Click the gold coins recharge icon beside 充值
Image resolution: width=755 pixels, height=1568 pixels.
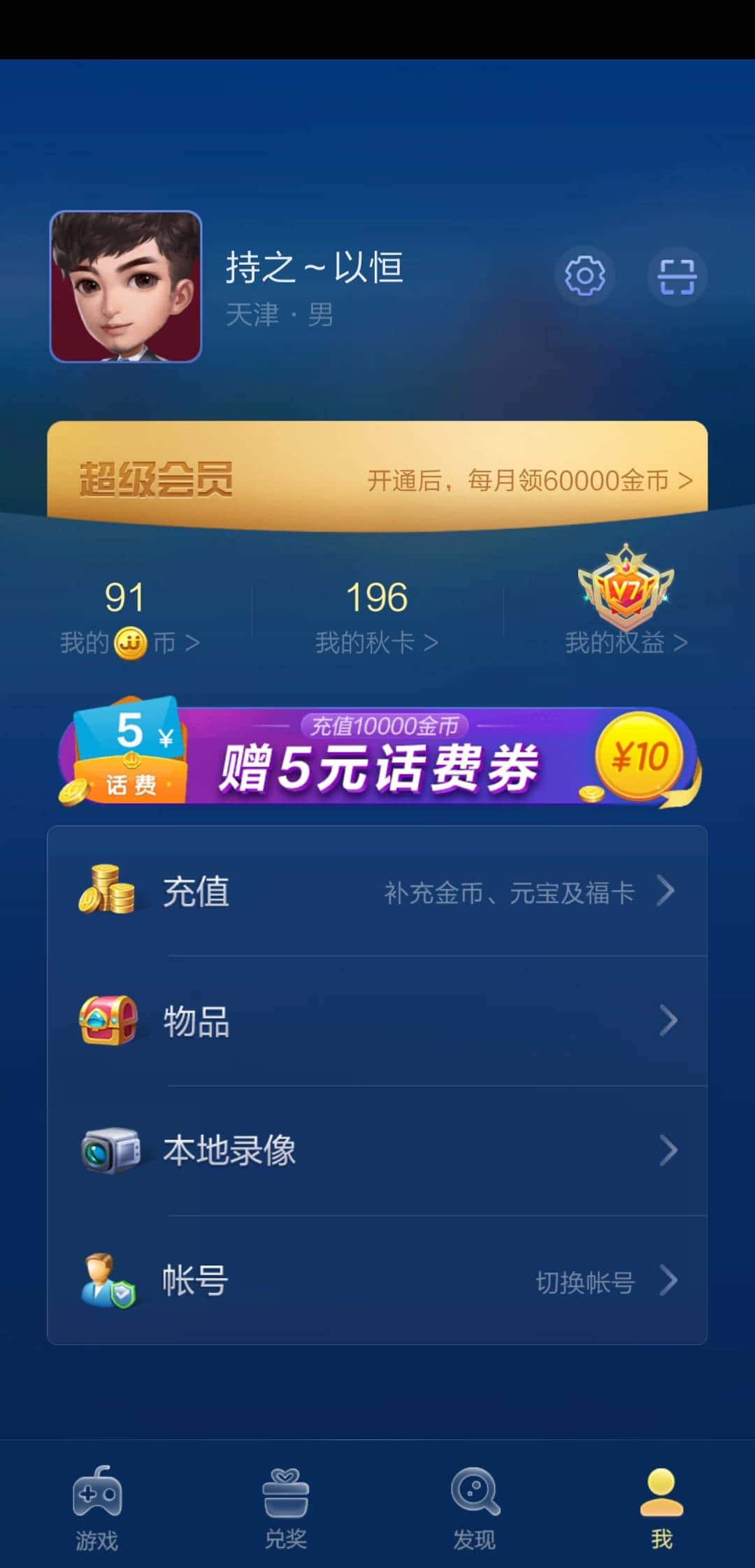tap(112, 891)
